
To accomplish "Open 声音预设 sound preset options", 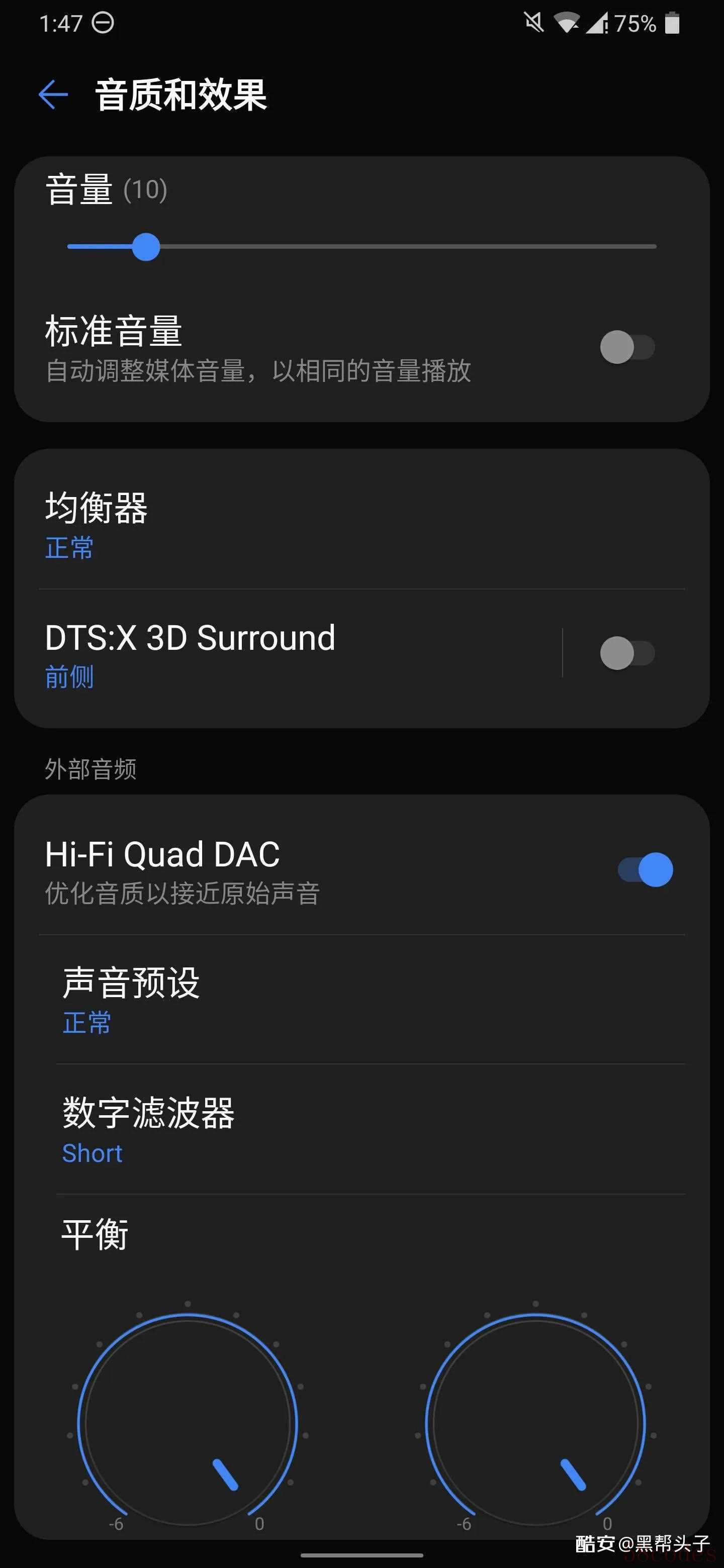I will (x=305, y=1000).
